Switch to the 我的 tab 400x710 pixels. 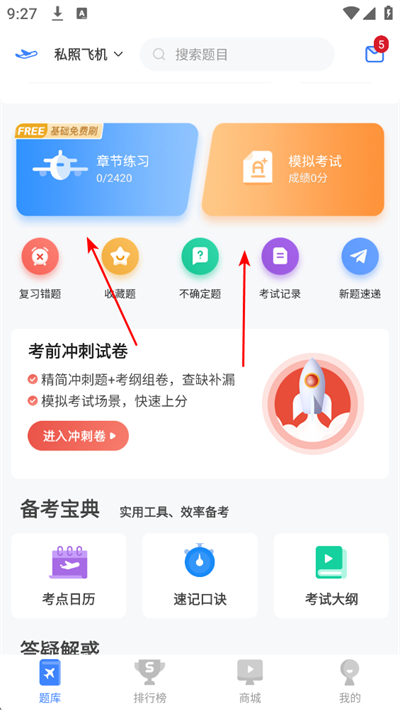coord(350,681)
